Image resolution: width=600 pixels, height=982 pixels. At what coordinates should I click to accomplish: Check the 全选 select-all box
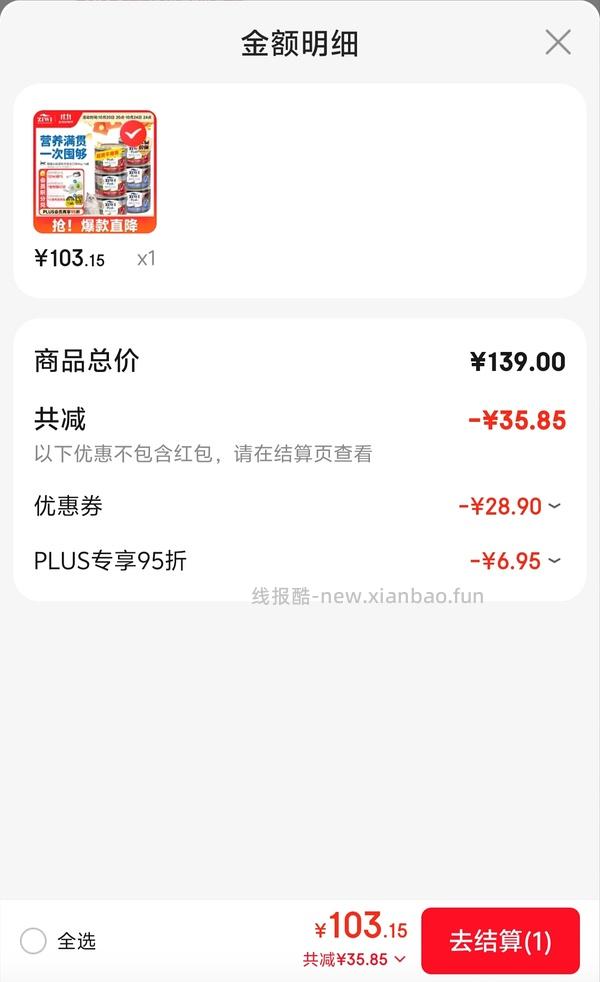tap(33, 941)
